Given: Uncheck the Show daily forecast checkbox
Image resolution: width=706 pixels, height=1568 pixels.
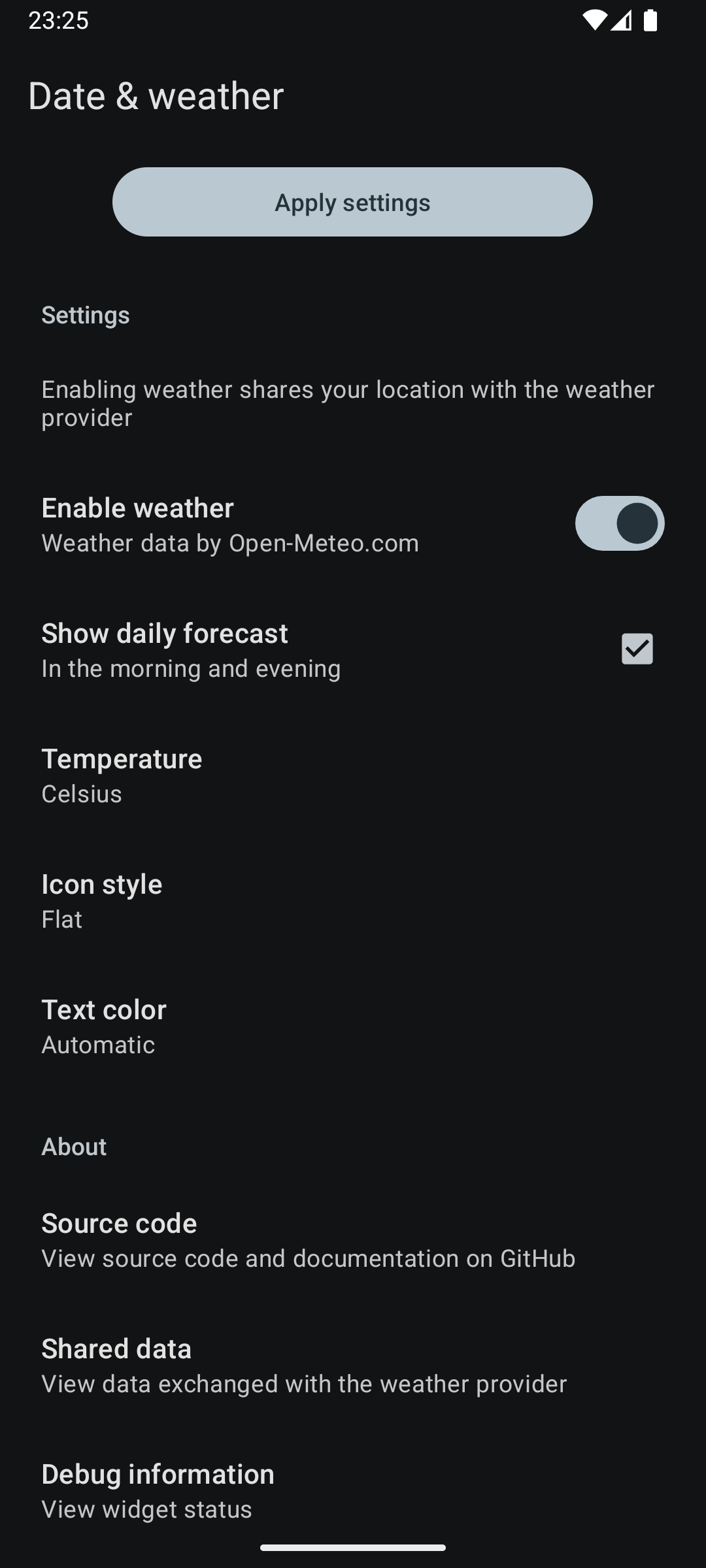Looking at the screenshot, I should (637, 649).
